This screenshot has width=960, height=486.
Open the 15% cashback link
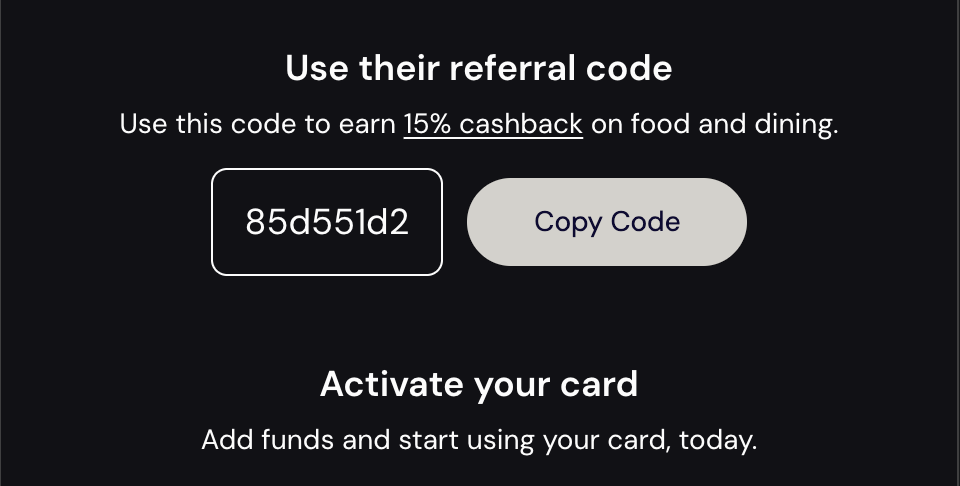[x=493, y=125]
